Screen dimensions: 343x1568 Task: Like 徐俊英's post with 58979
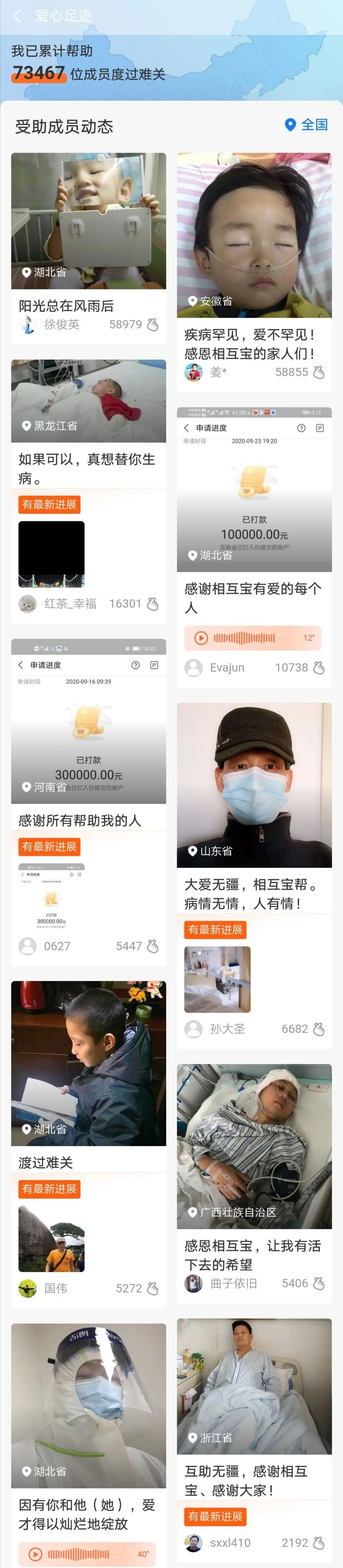[x=153, y=325]
